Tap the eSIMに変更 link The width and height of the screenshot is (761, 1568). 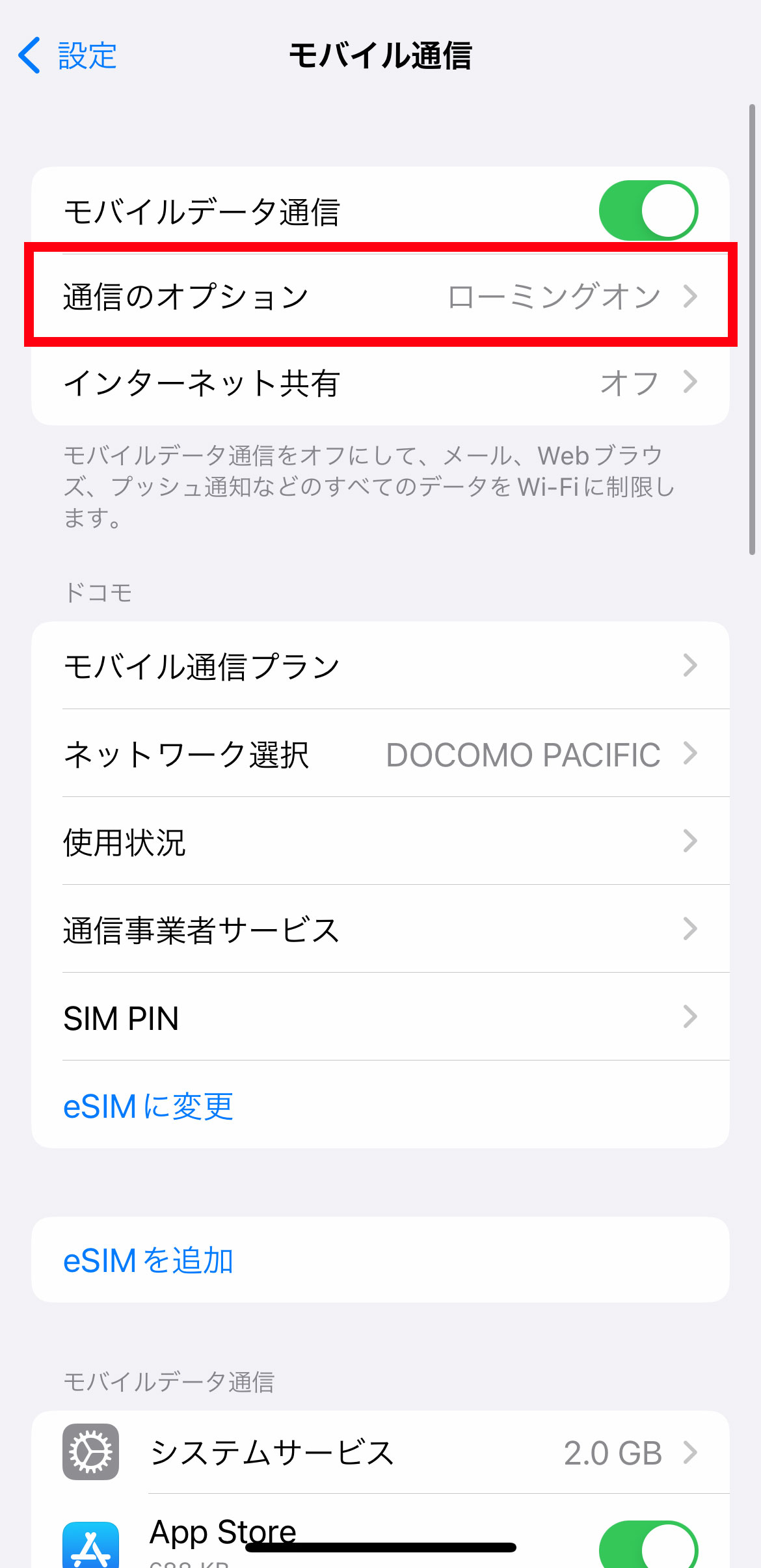click(x=148, y=1105)
